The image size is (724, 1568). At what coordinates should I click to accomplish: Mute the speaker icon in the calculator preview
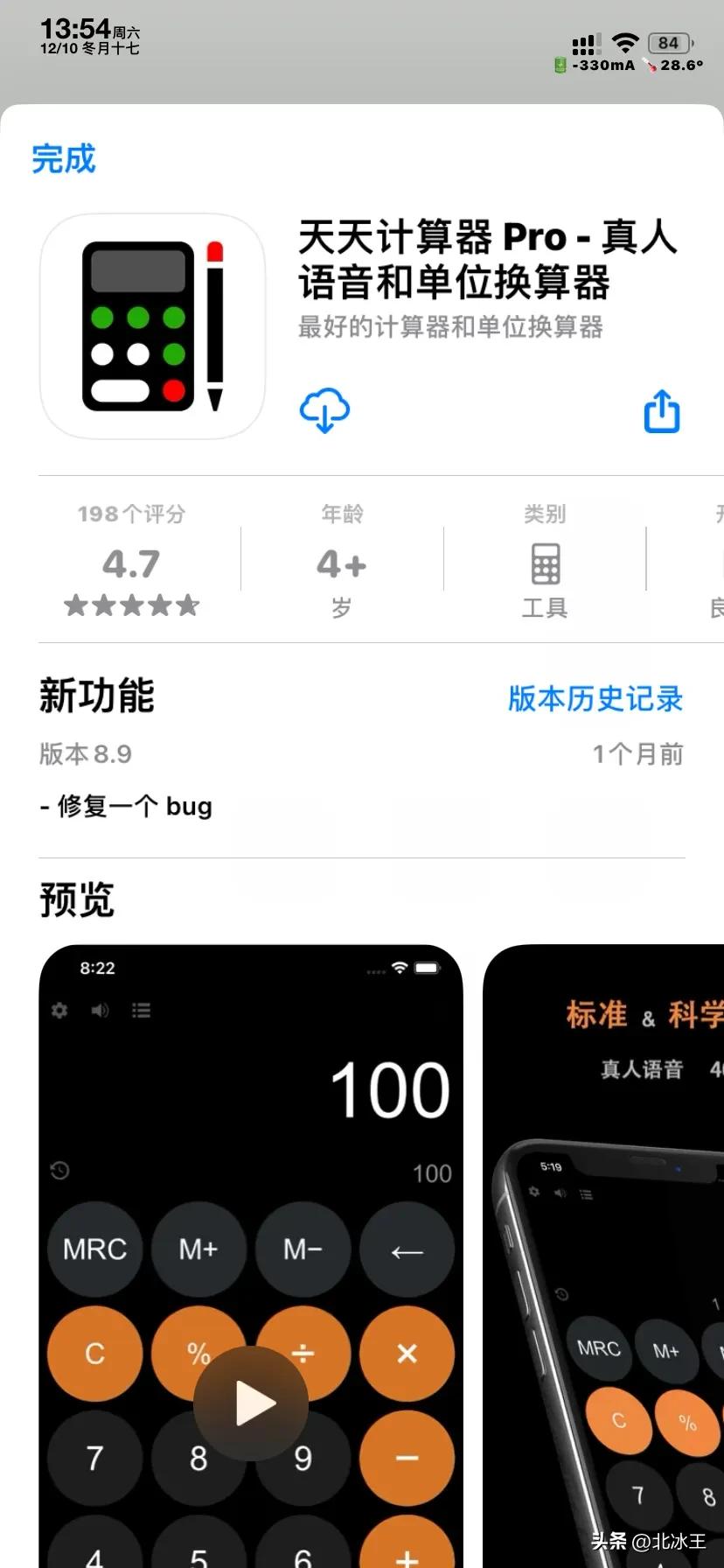point(100,1011)
